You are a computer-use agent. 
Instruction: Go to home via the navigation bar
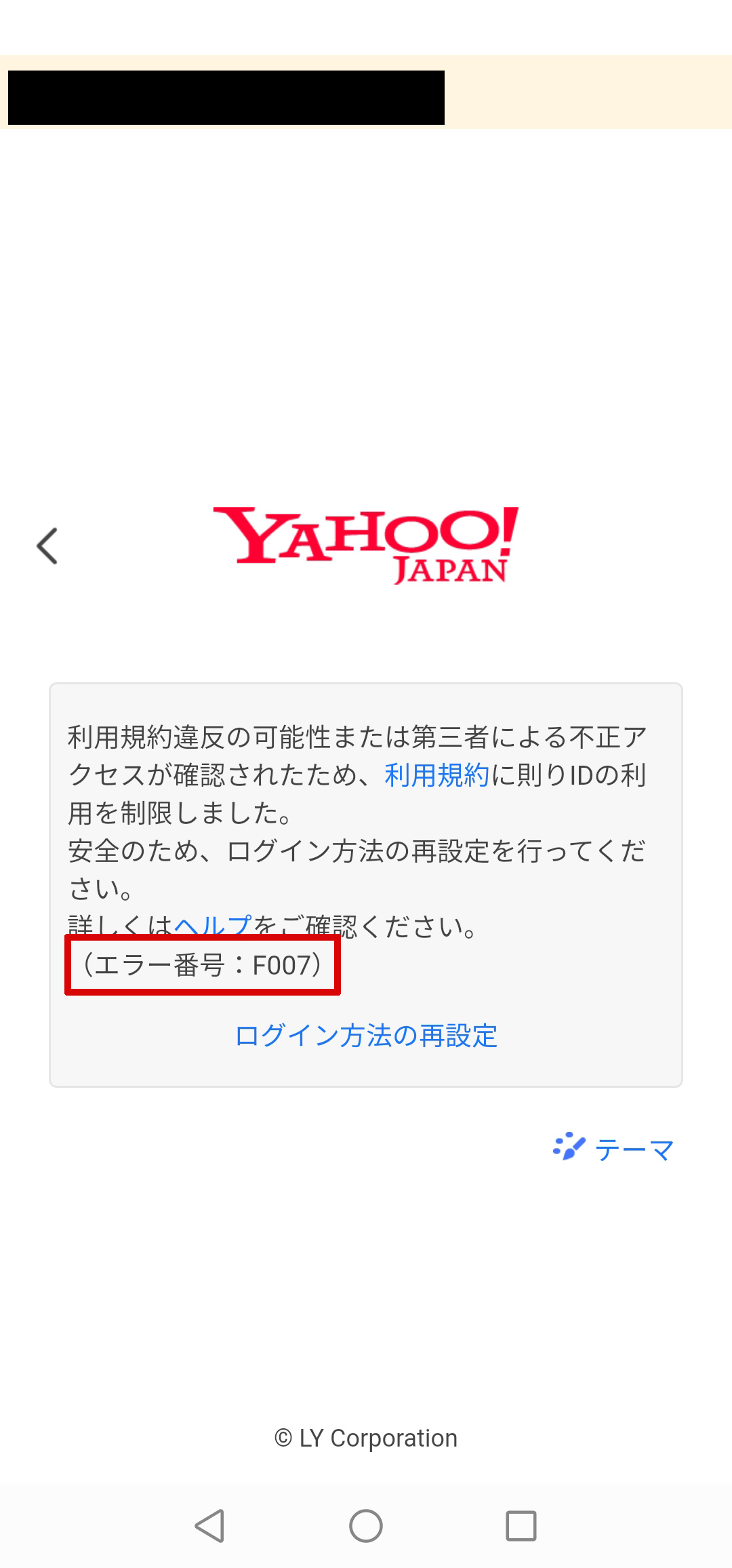[x=366, y=1526]
